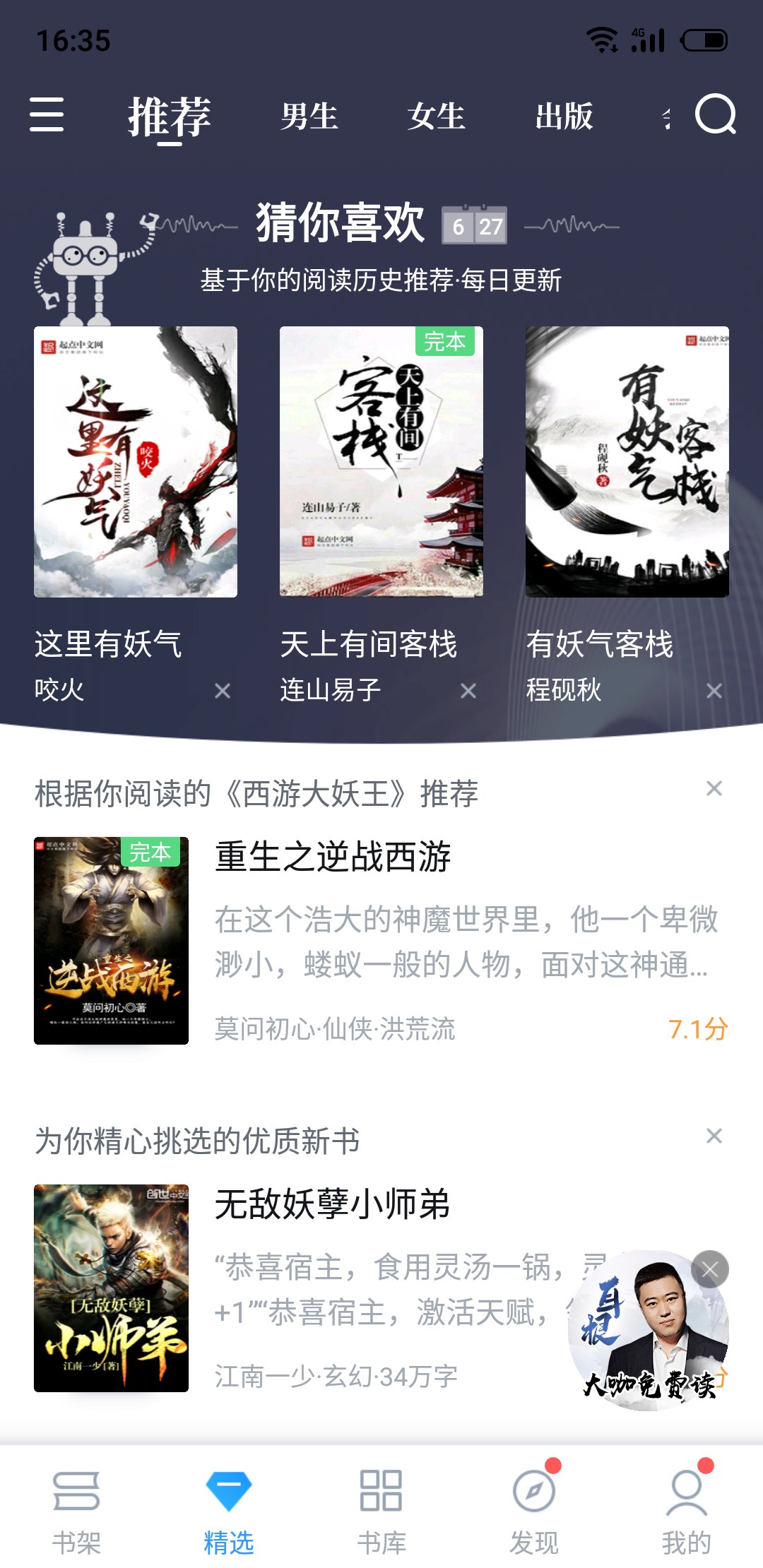Screen dimensions: 763x1568
Task: Open the hamburger drawer menu
Action: (x=47, y=115)
